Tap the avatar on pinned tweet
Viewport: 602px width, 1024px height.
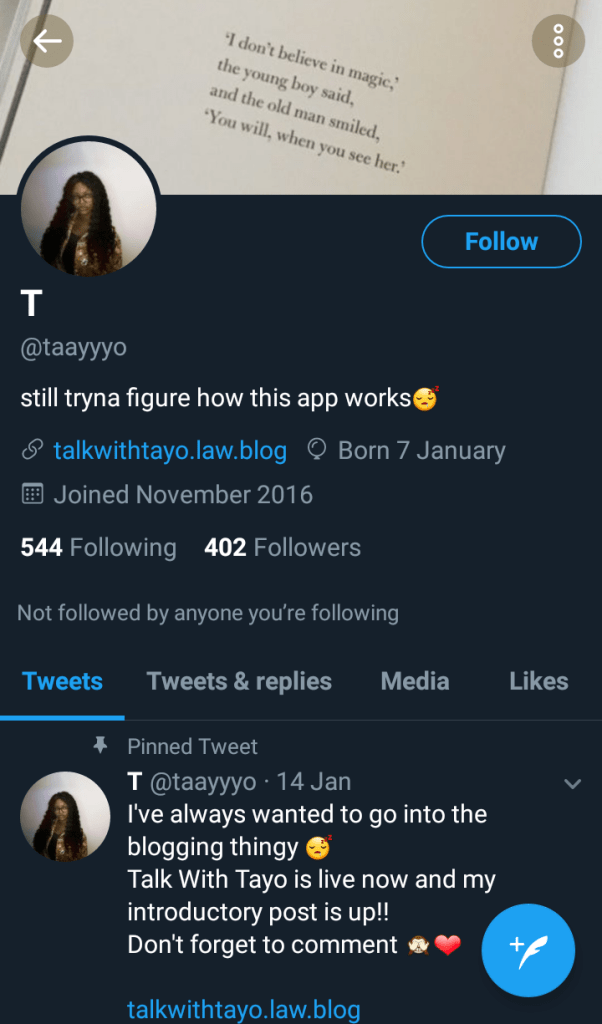tap(64, 818)
